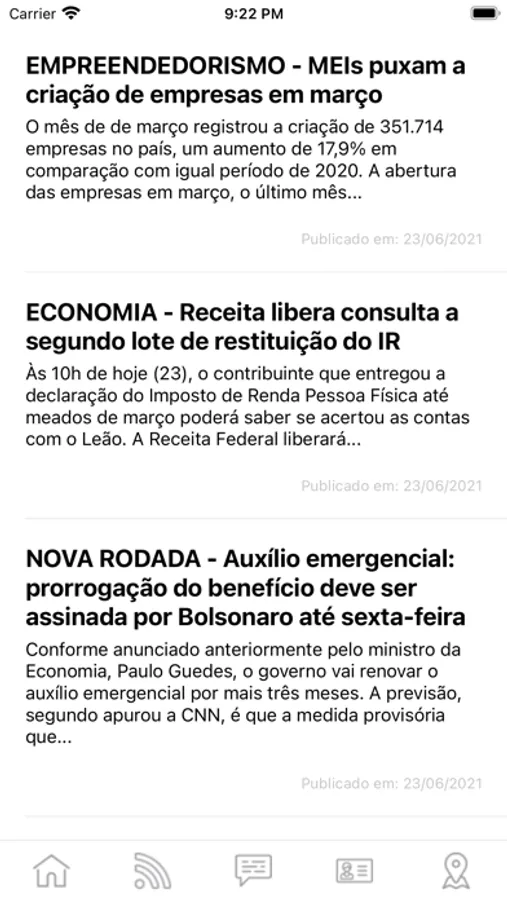Switch to the map location tab
Image resolution: width=507 pixels, height=900 pixels.
pos(456,871)
